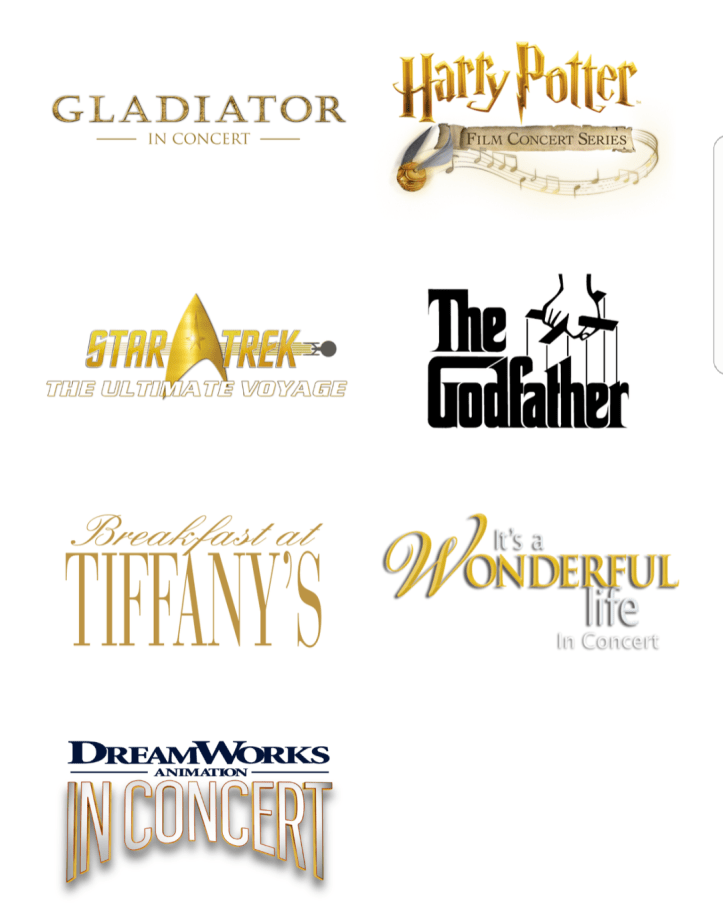
Task: Open It's a Wonderful Life In Concert
Action: click(x=530, y=582)
